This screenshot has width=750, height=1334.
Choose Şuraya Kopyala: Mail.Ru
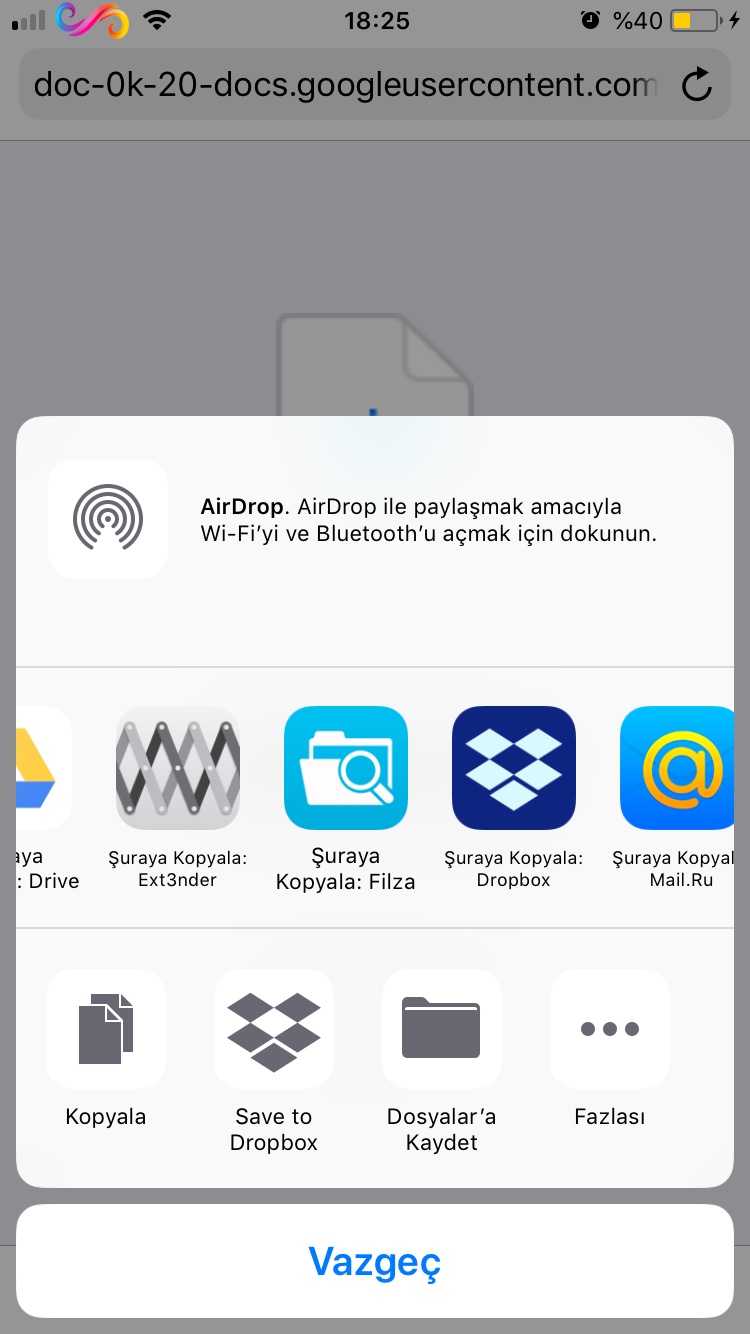(682, 768)
